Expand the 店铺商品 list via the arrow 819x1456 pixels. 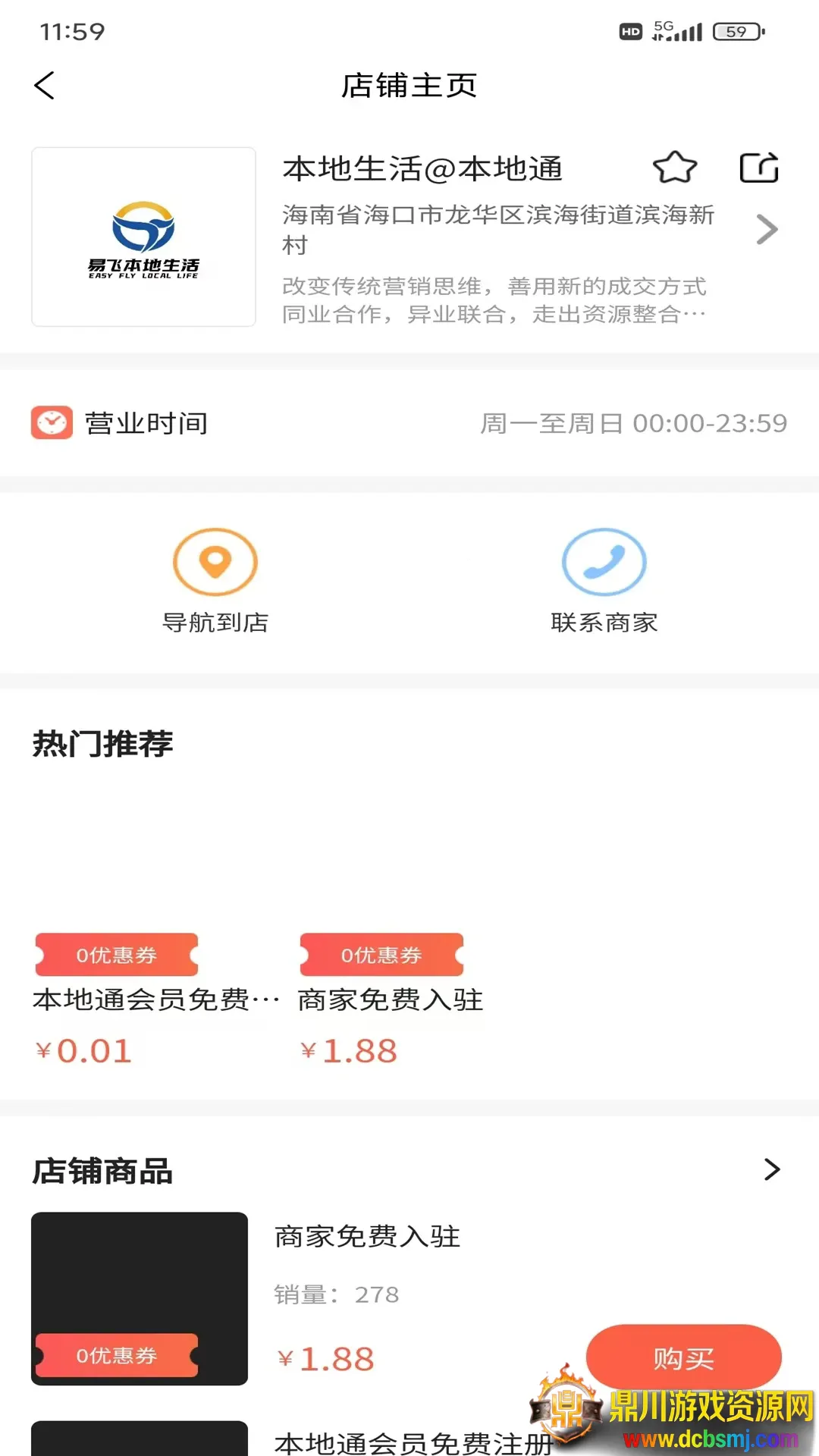pyautogui.click(x=771, y=1169)
